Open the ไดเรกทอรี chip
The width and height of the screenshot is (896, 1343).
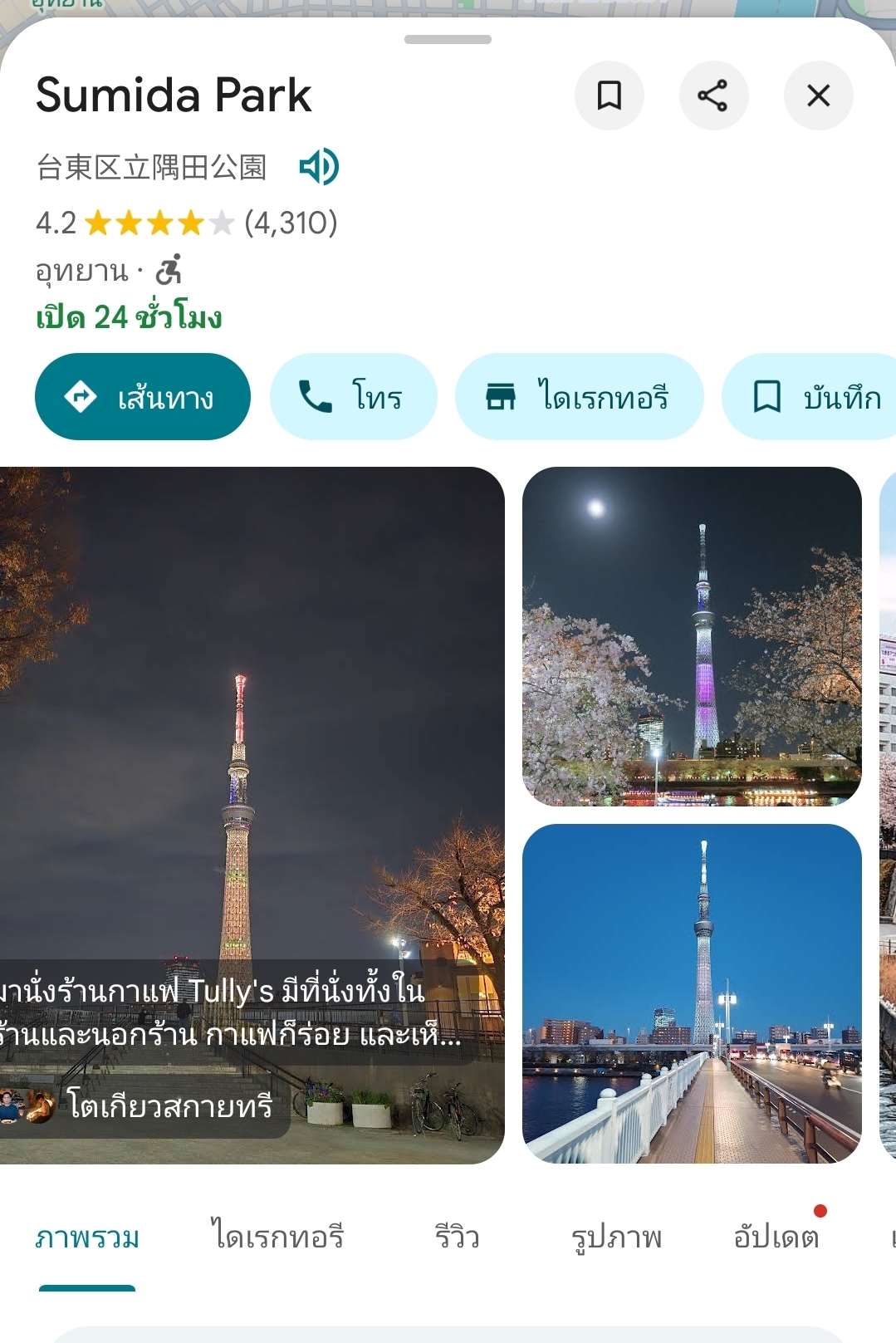(579, 397)
